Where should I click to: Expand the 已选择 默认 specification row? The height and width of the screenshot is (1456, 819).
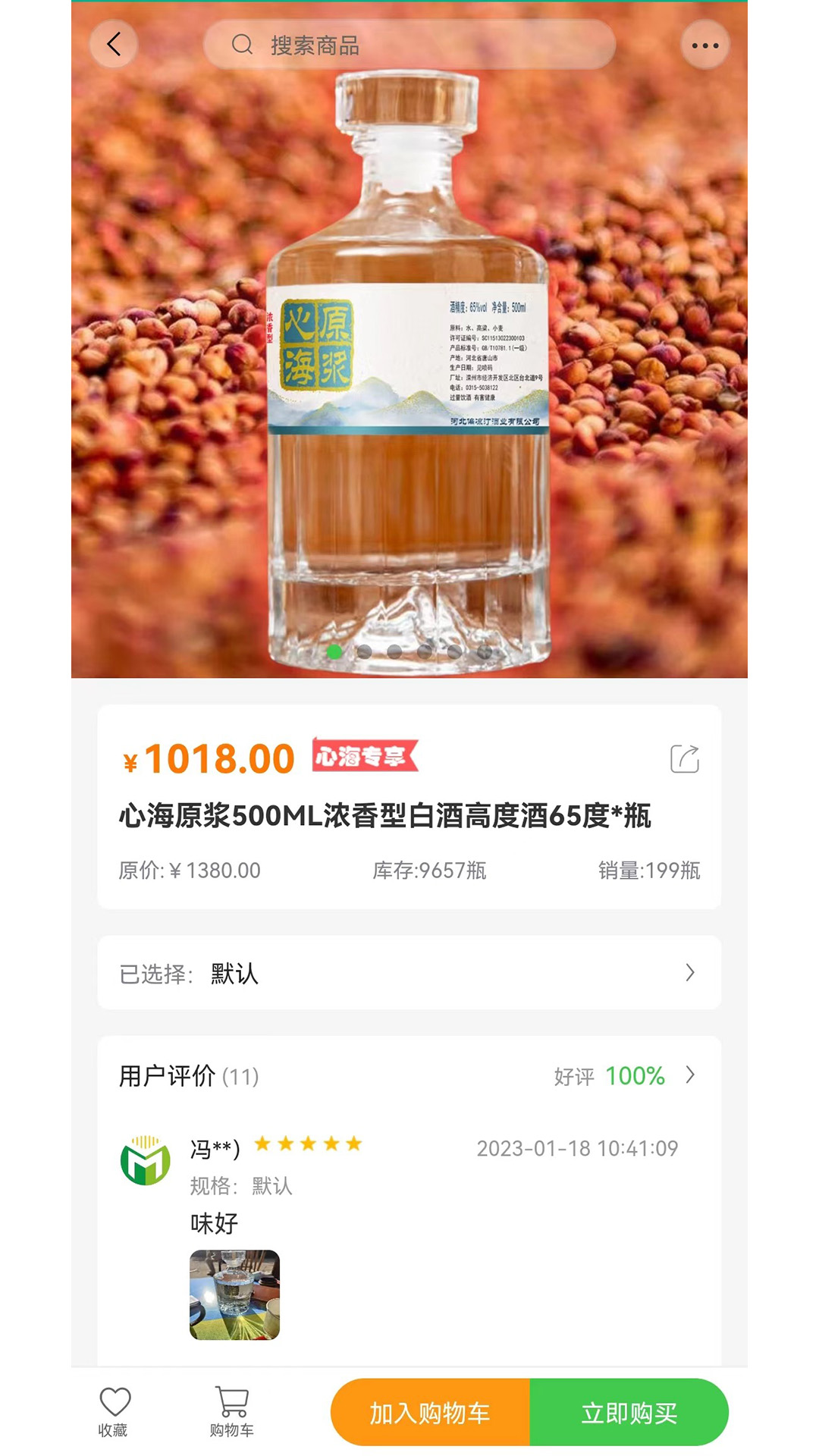point(409,974)
